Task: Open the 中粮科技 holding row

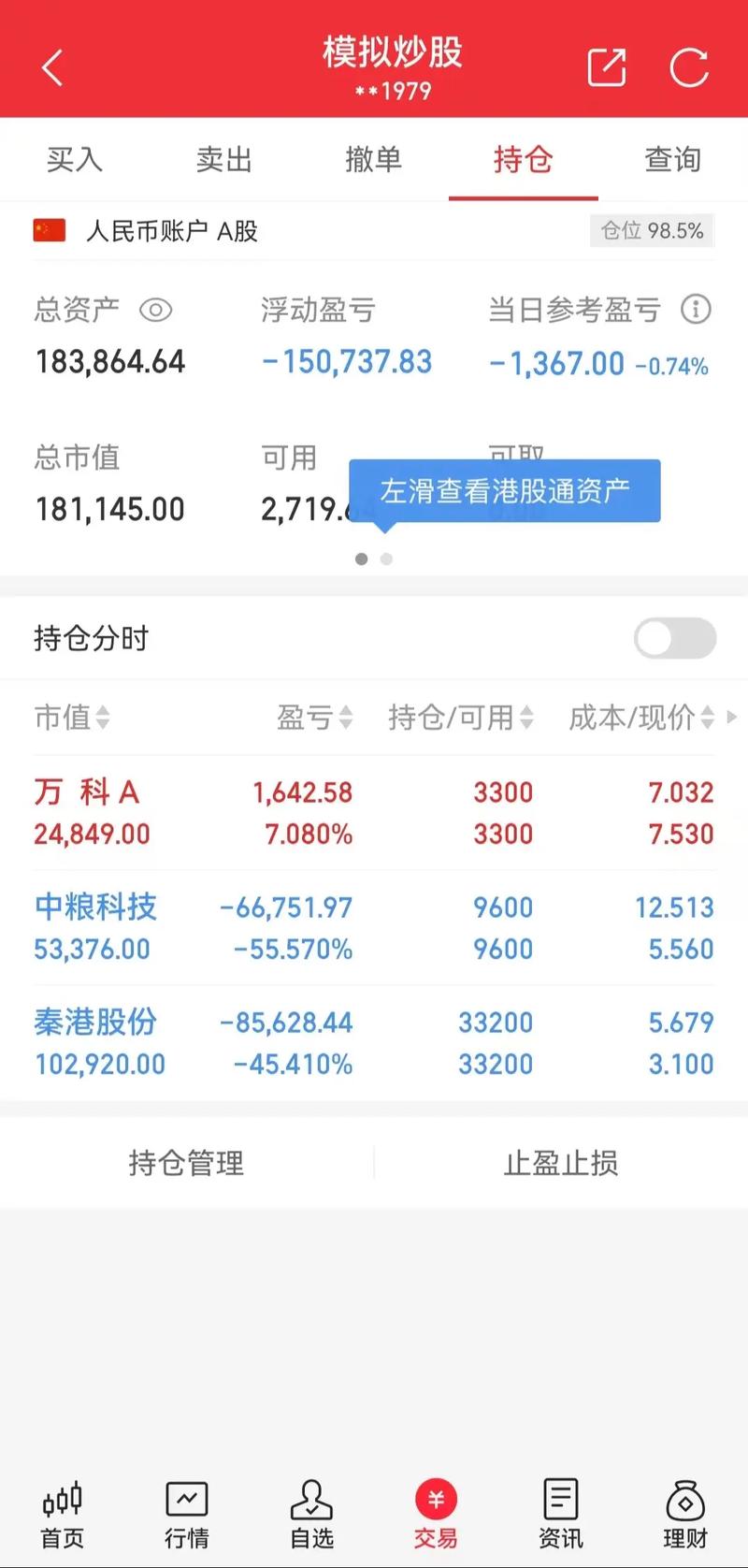Action: coord(374,927)
